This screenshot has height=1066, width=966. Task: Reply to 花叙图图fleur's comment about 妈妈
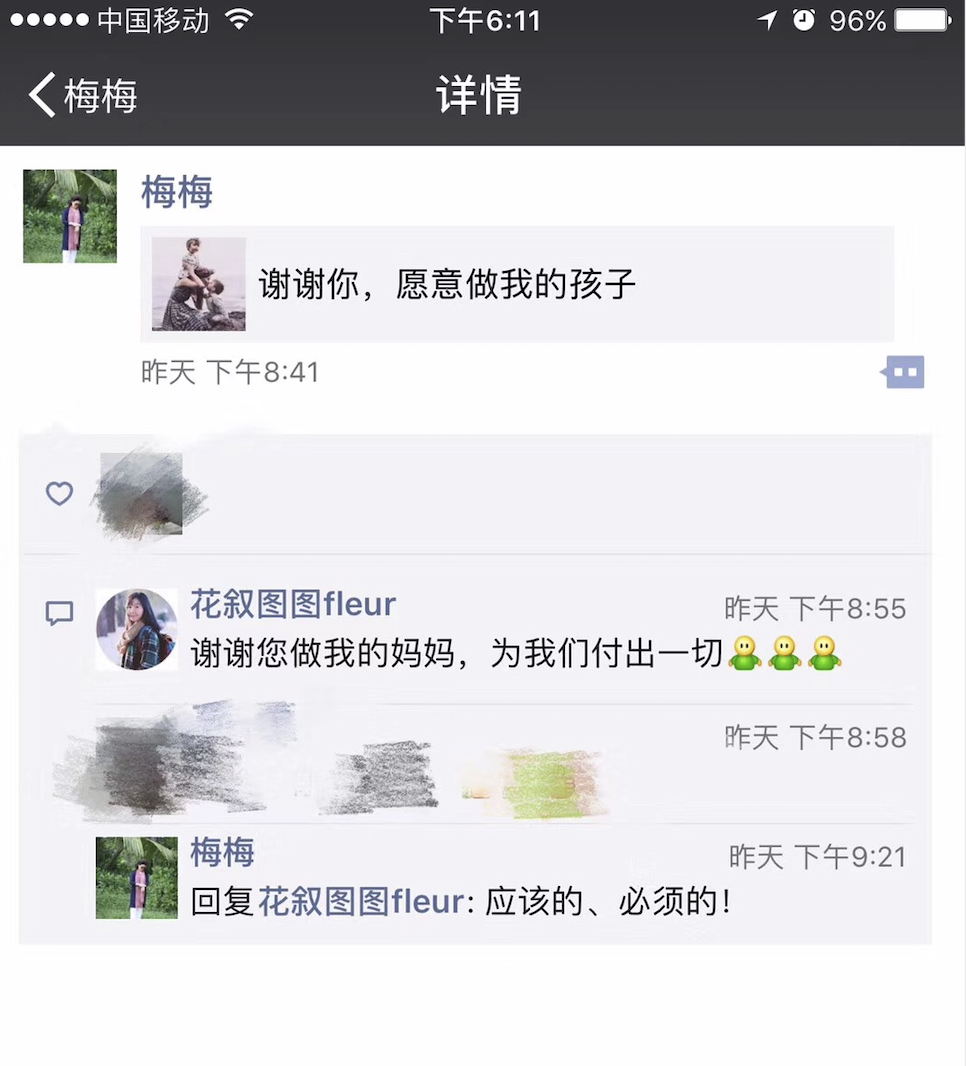456,655
